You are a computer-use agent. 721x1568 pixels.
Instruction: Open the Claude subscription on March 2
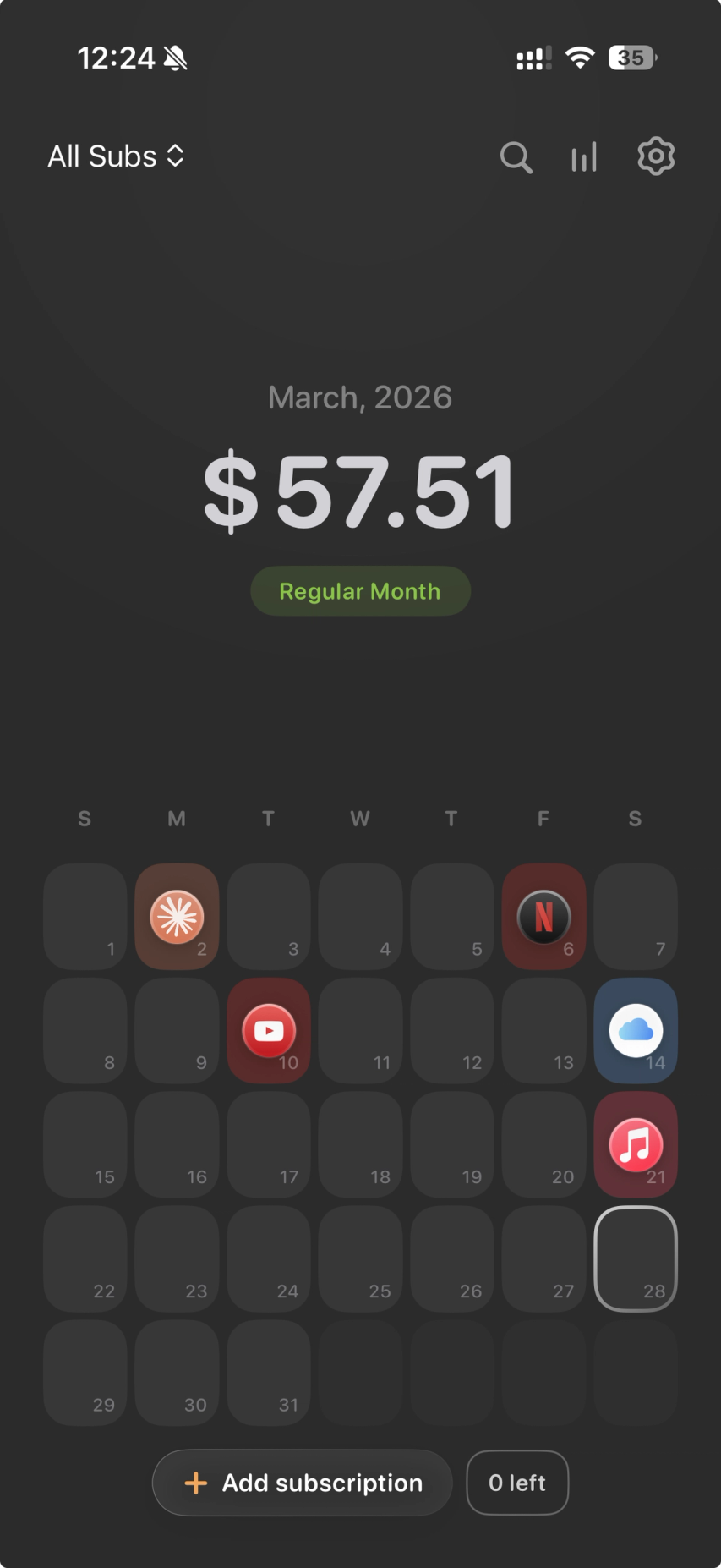click(177, 917)
